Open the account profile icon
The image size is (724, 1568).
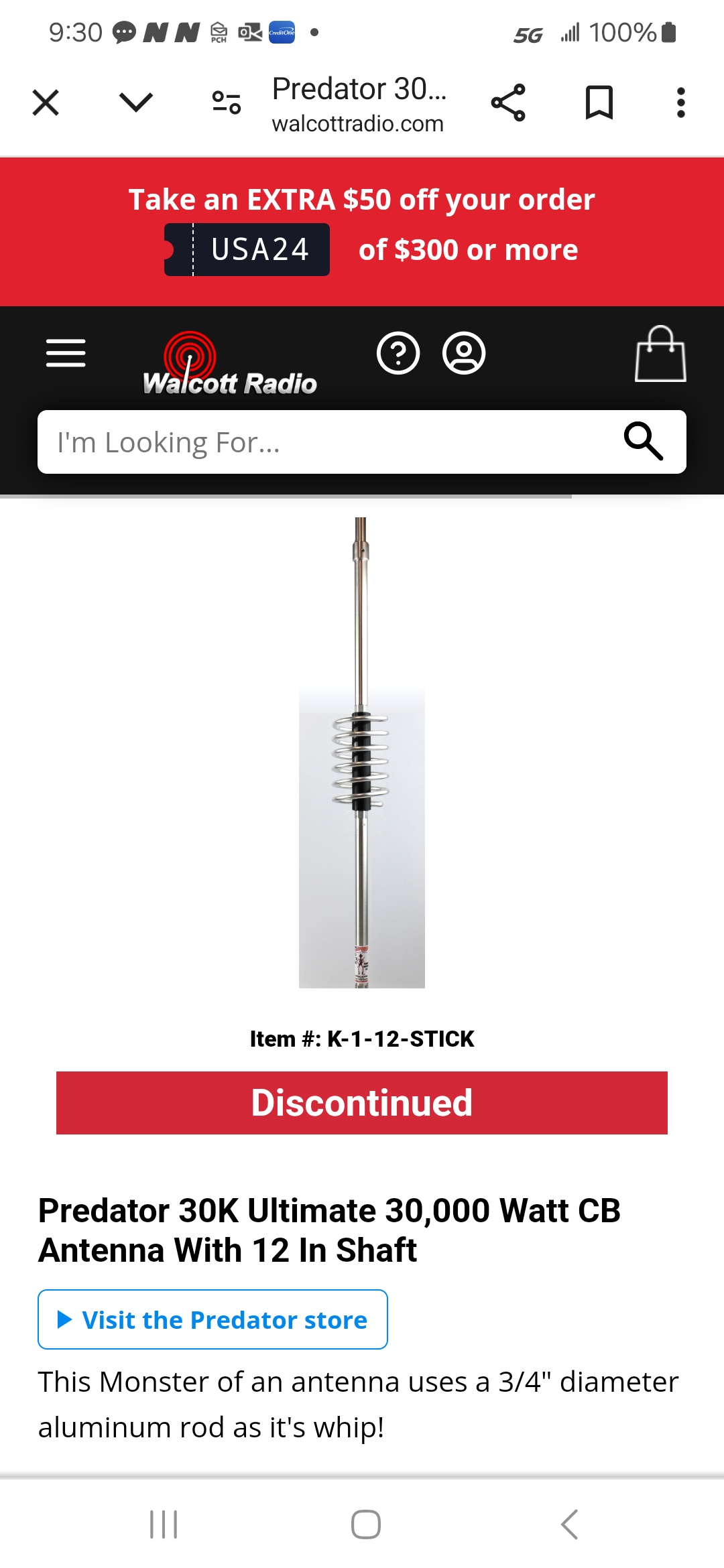[464, 353]
